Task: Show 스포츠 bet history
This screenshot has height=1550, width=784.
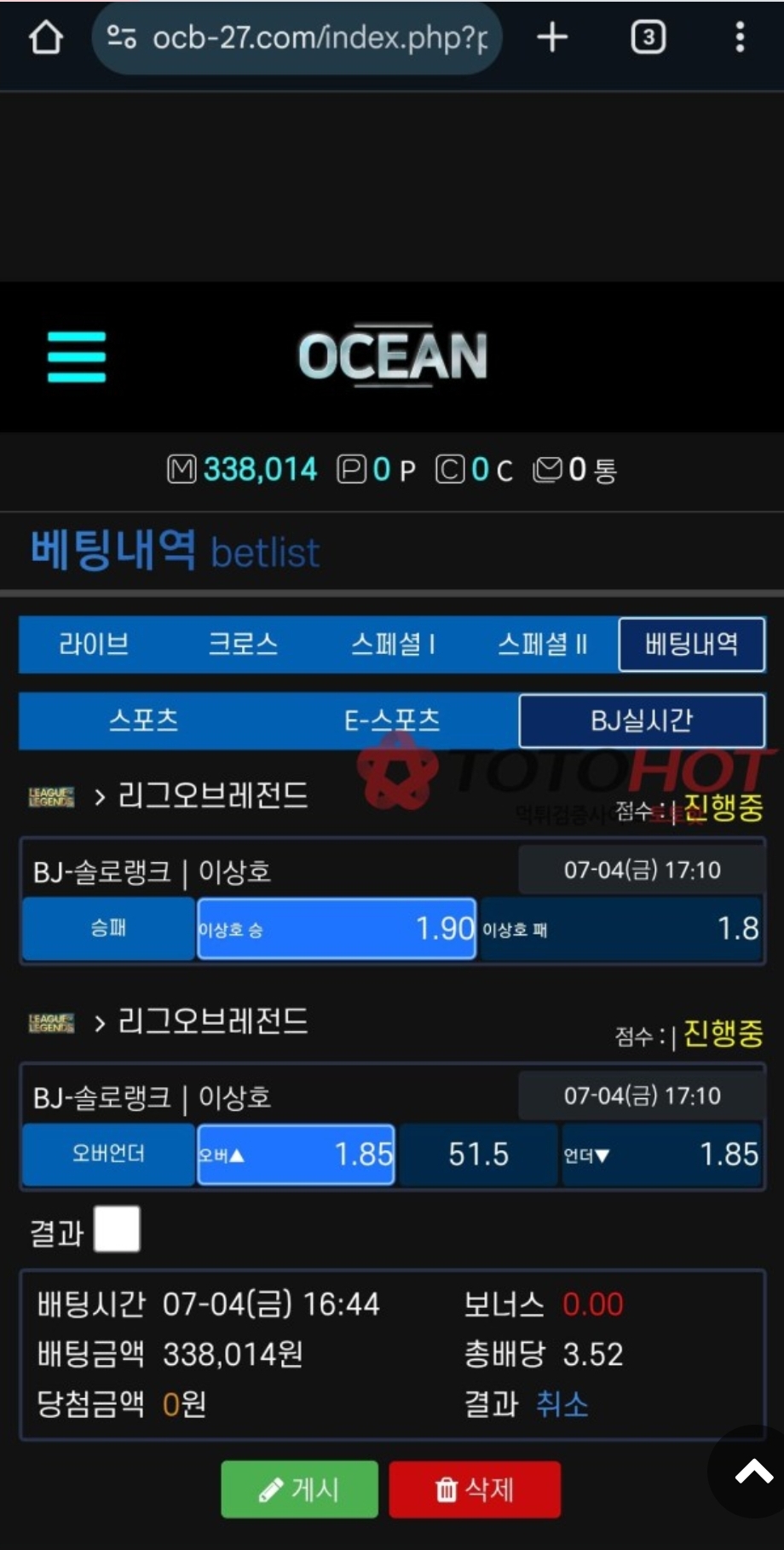Action: click(143, 720)
